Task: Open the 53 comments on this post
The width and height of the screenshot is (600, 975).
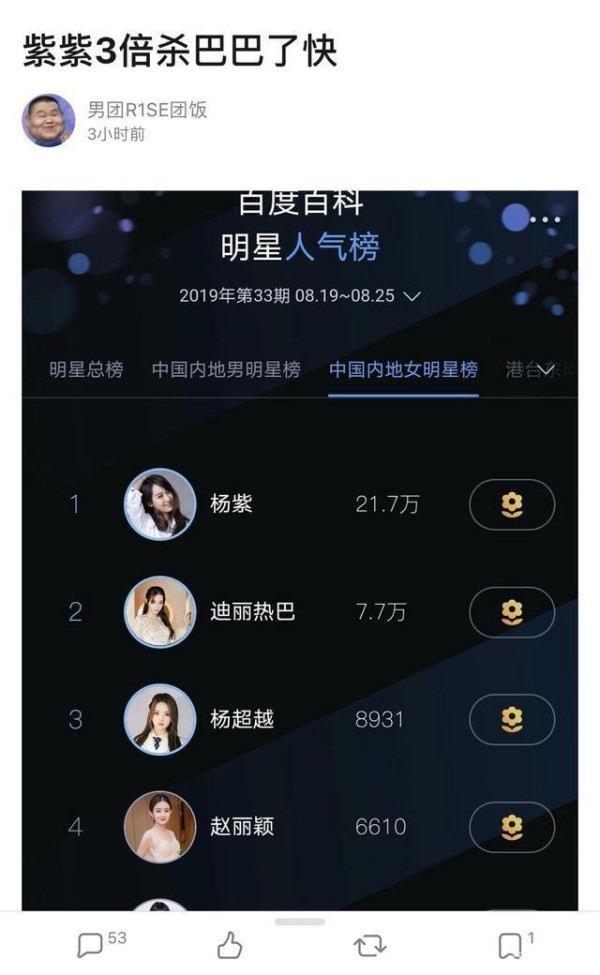Action: click(101, 945)
